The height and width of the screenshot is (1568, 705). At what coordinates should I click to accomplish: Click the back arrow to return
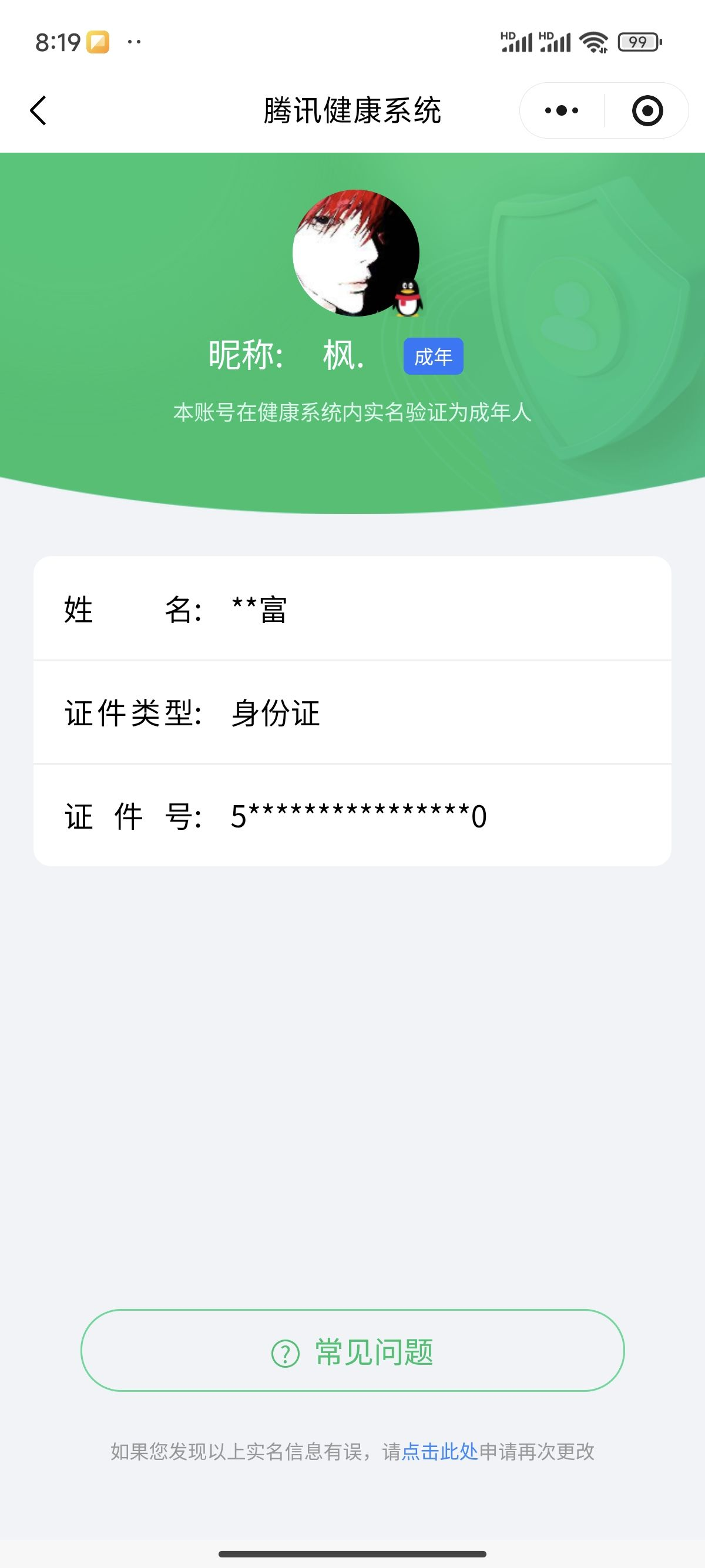38,110
